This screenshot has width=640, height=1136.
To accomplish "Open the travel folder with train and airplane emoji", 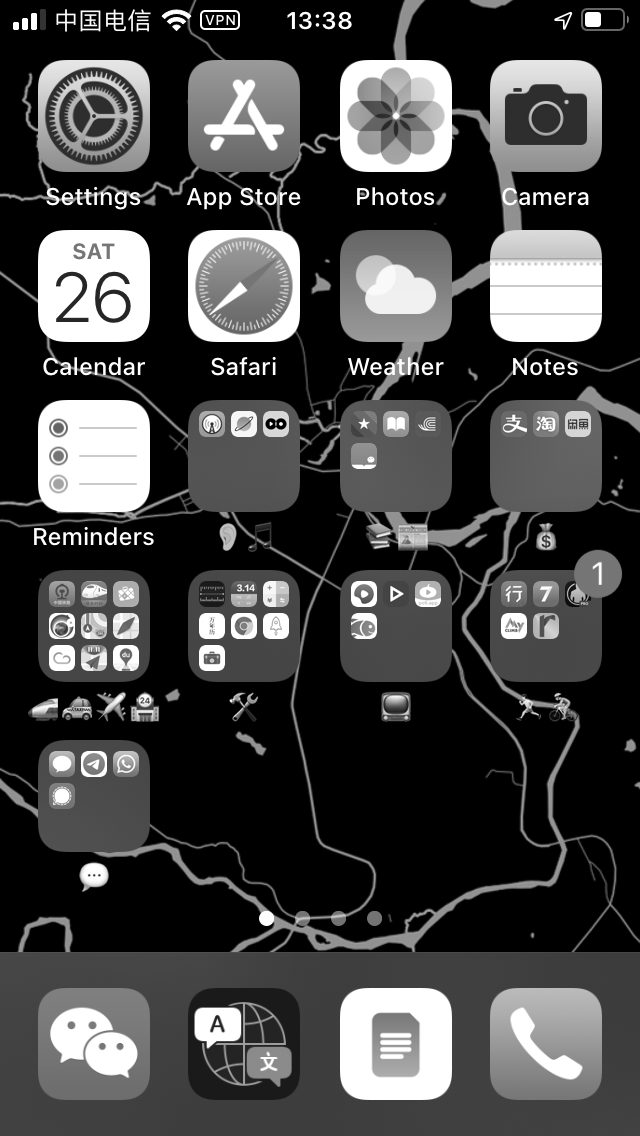I will tap(94, 626).
